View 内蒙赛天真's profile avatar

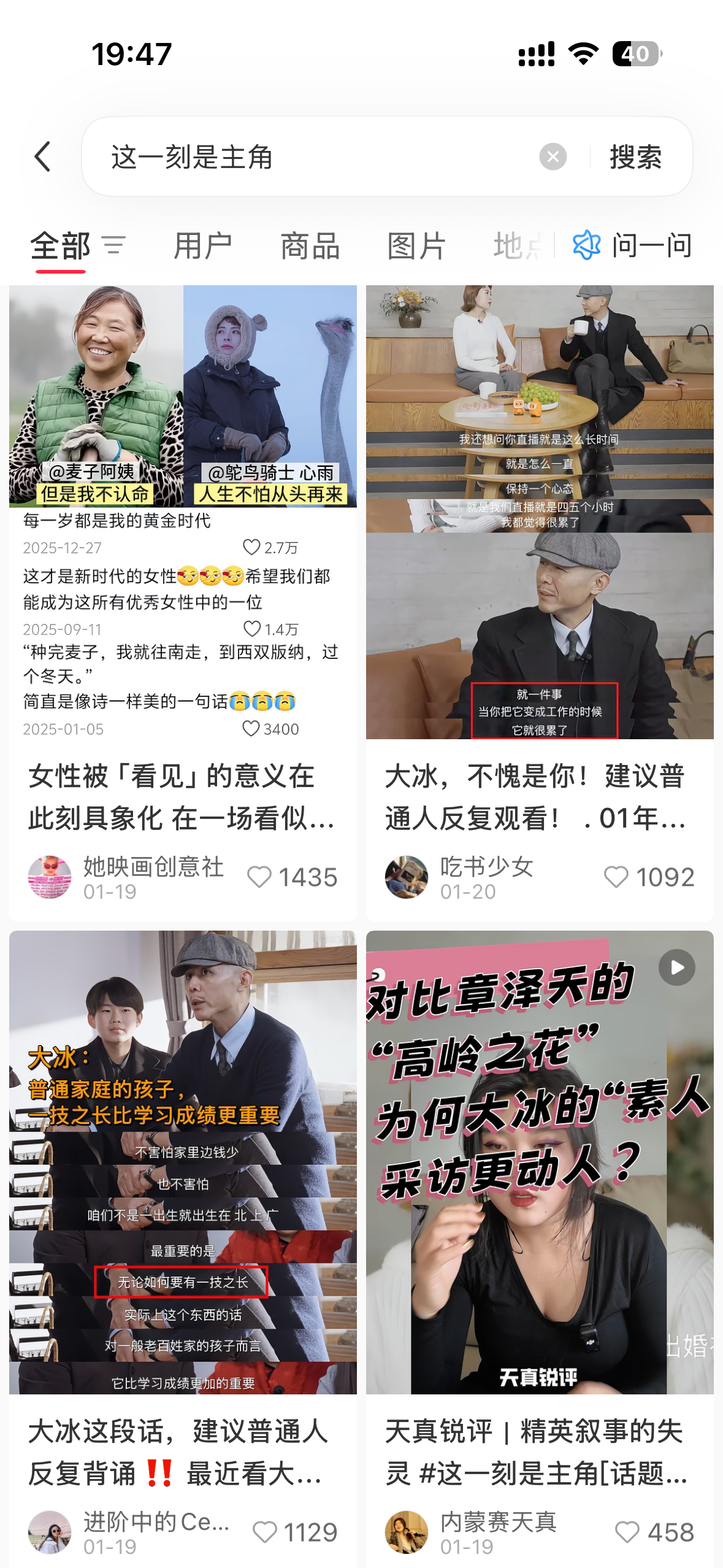406,1532
